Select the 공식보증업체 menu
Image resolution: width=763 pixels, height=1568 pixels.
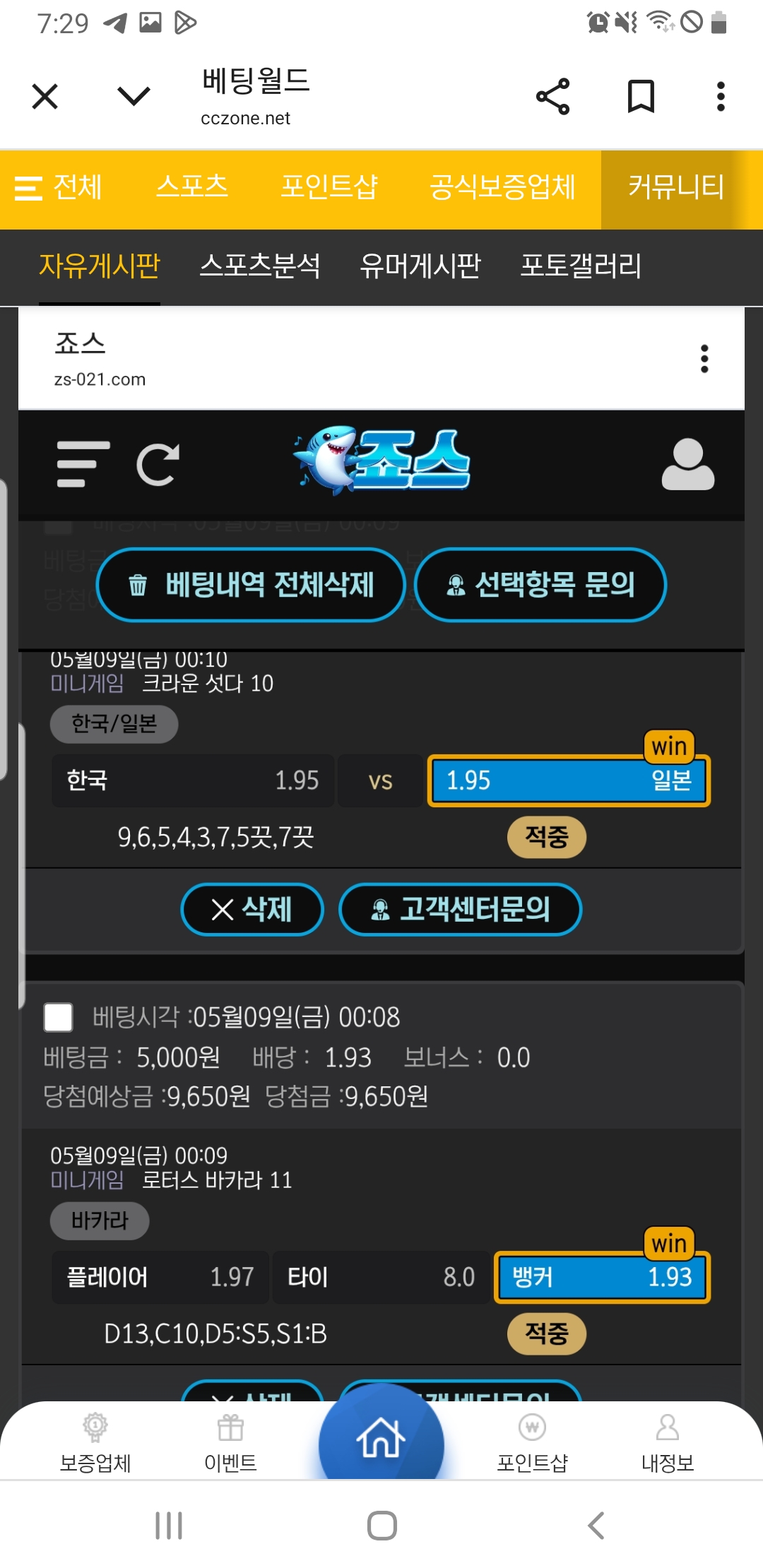(502, 188)
